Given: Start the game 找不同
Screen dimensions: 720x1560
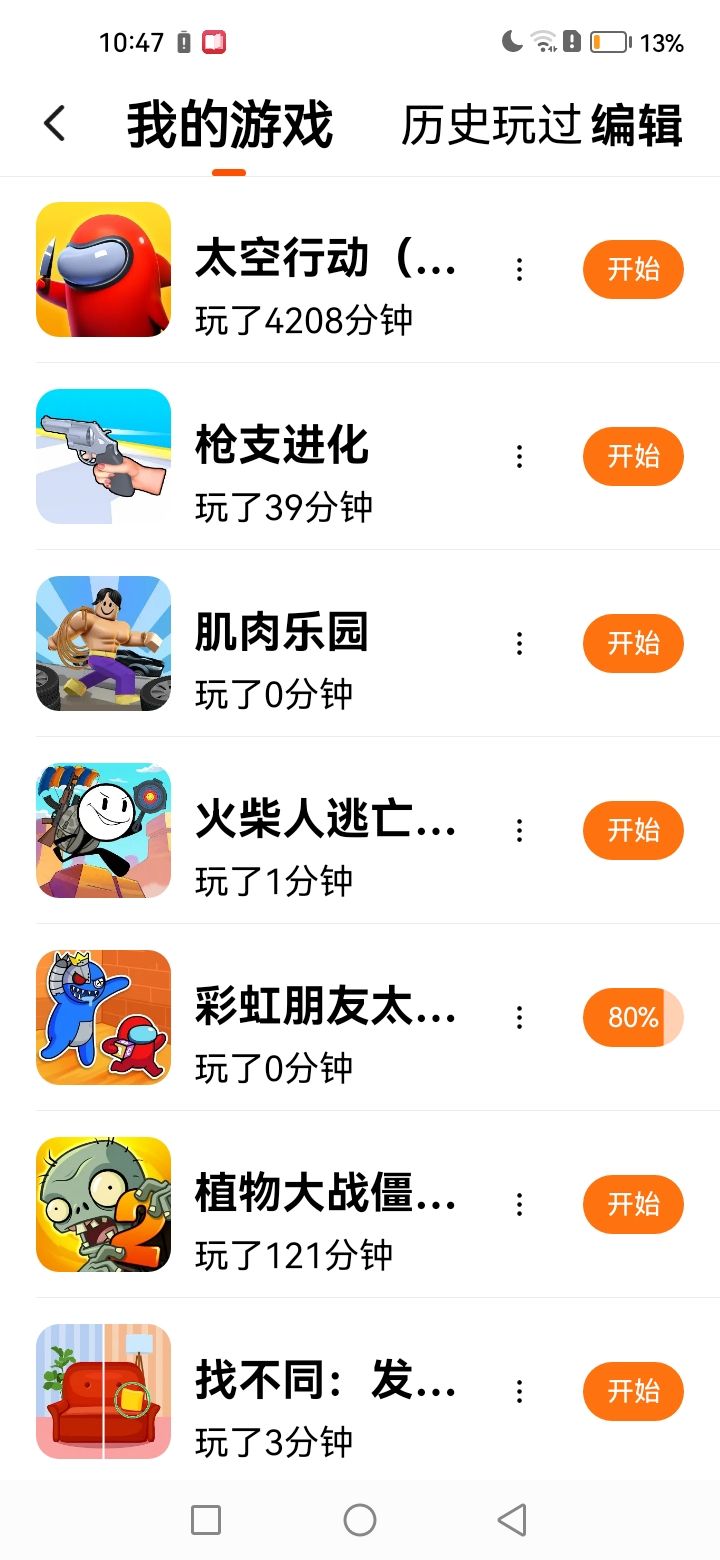Looking at the screenshot, I should click(633, 1391).
